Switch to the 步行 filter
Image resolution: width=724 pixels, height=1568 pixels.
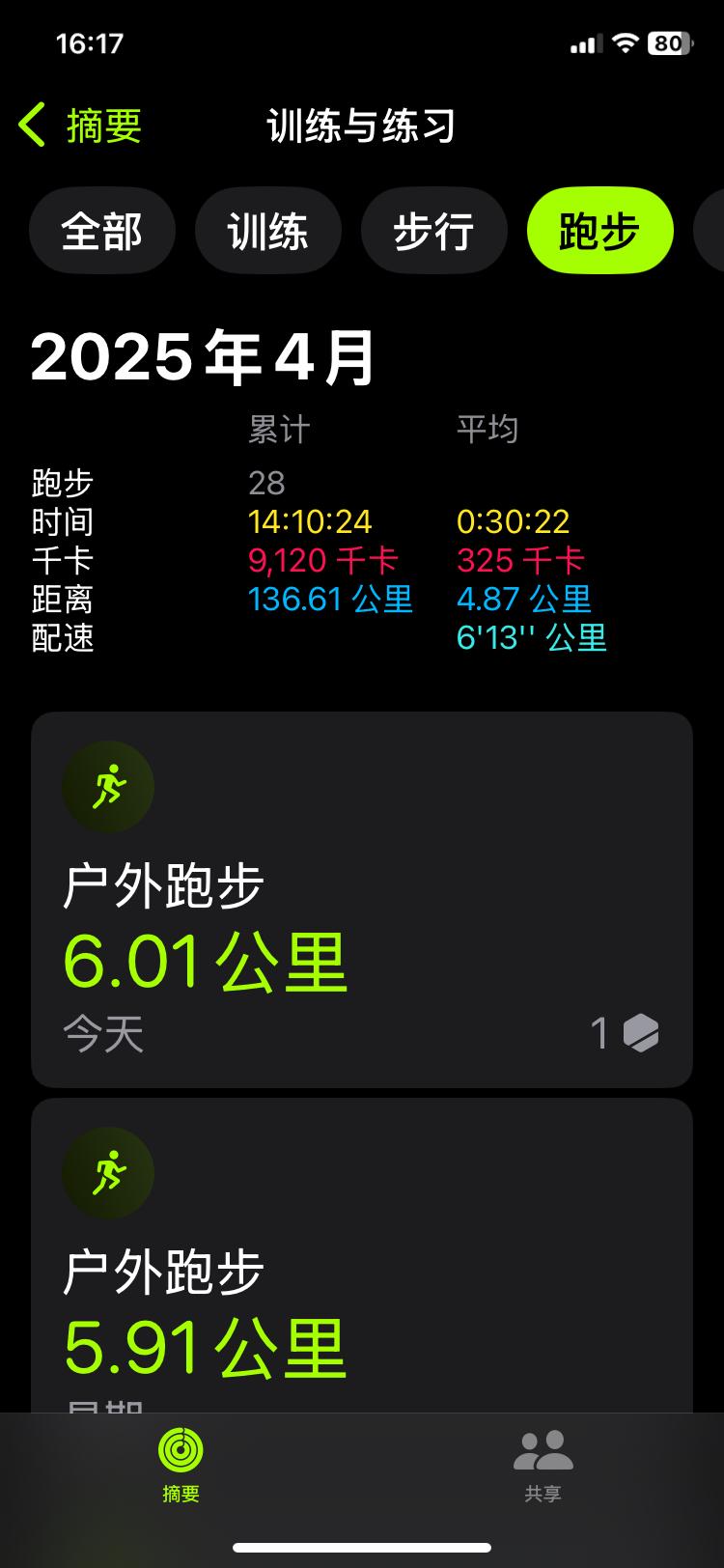[434, 232]
